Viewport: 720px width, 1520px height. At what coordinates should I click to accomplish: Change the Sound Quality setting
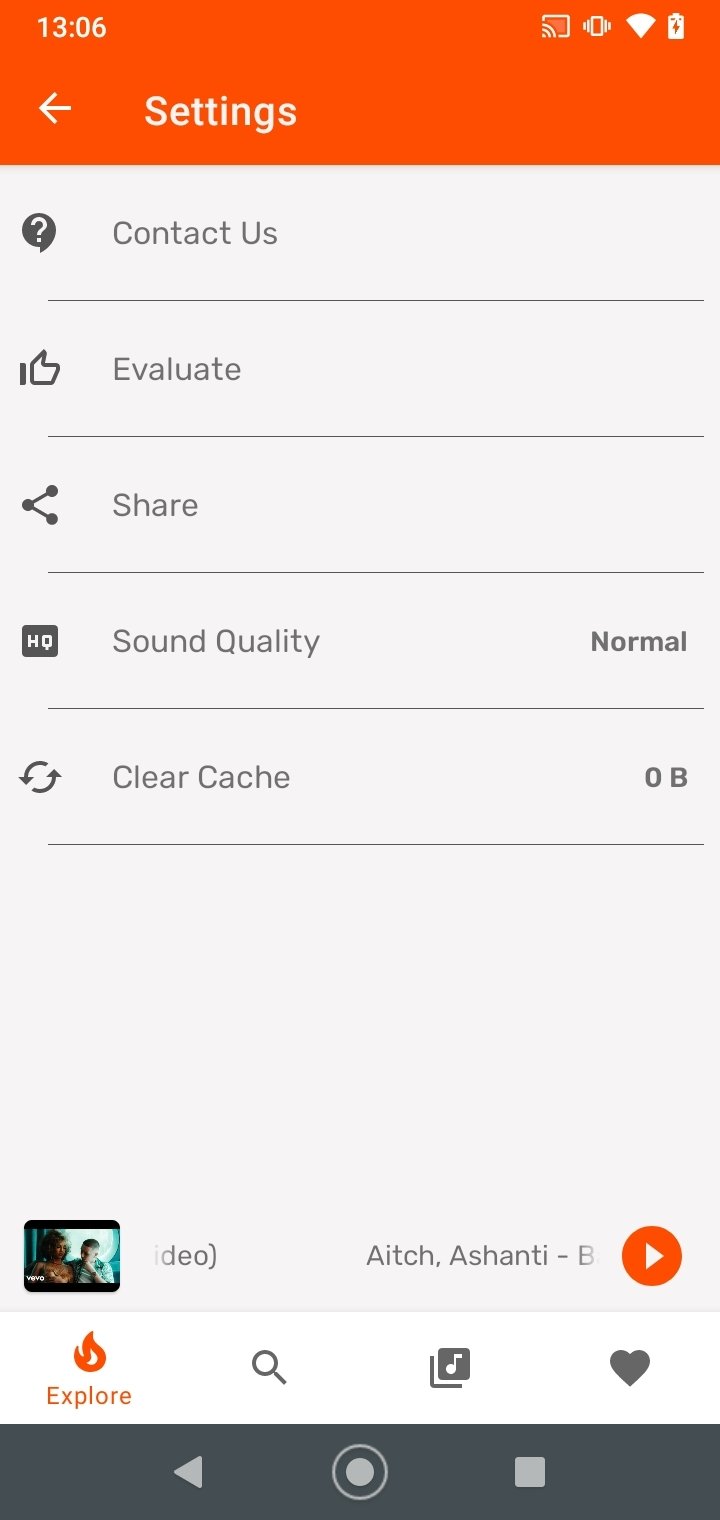click(x=360, y=641)
